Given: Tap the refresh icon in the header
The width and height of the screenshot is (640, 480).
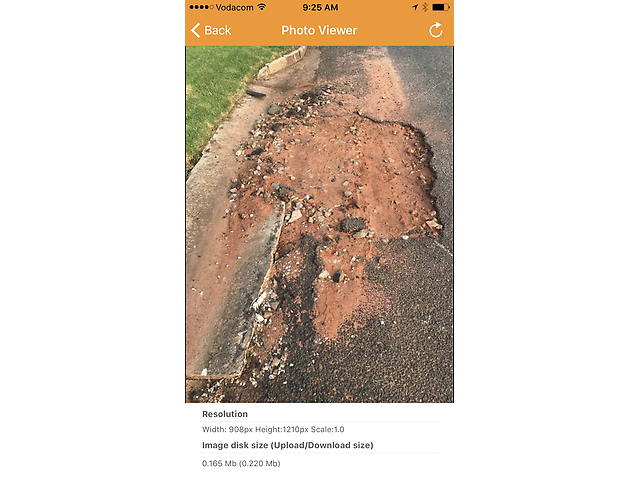Looking at the screenshot, I should (x=436, y=30).
